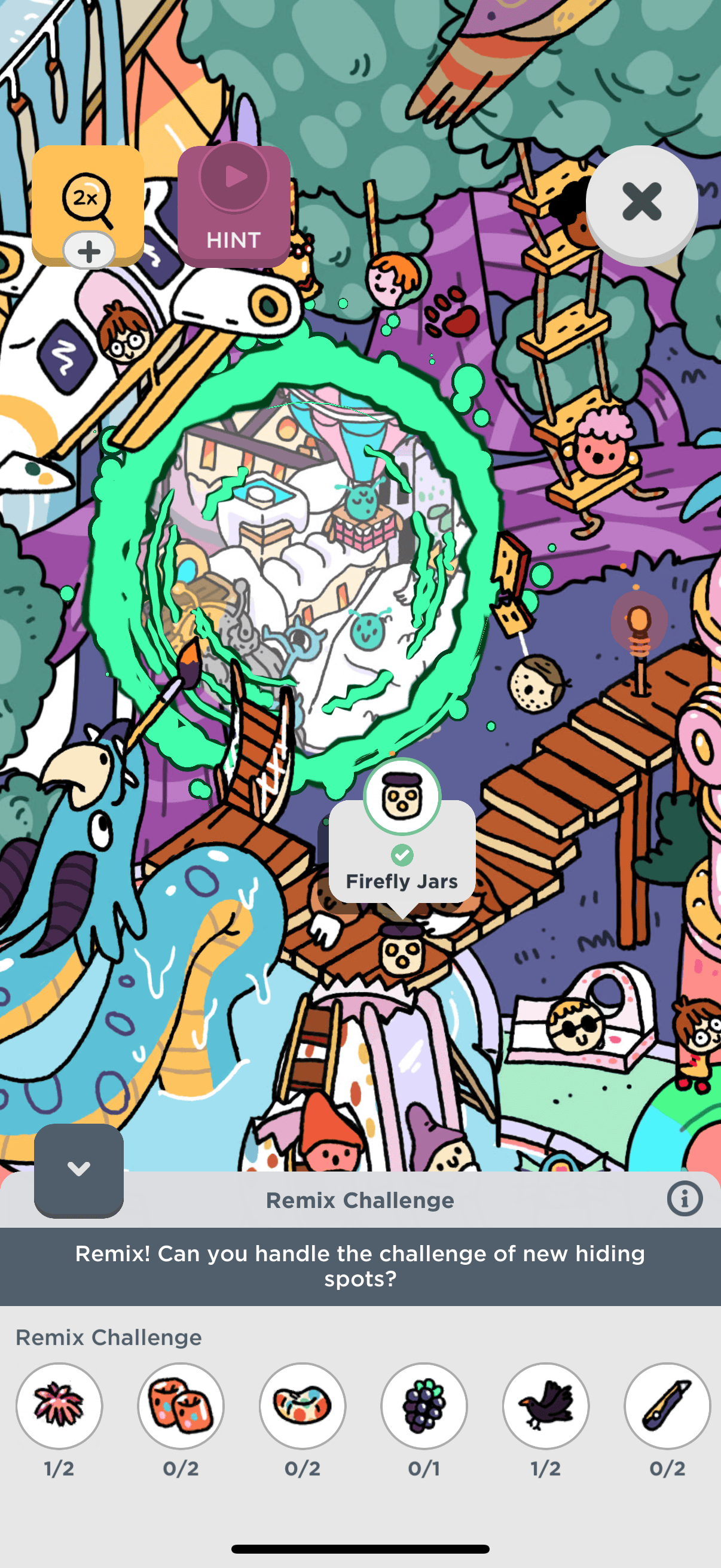
Task: Select the pink firework target item
Action: pyautogui.click(x=59, y=1405)
